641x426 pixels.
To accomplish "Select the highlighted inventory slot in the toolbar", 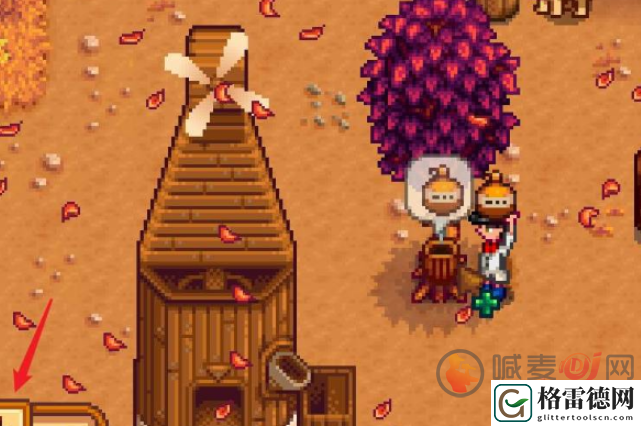I will (x=12, y=413).
